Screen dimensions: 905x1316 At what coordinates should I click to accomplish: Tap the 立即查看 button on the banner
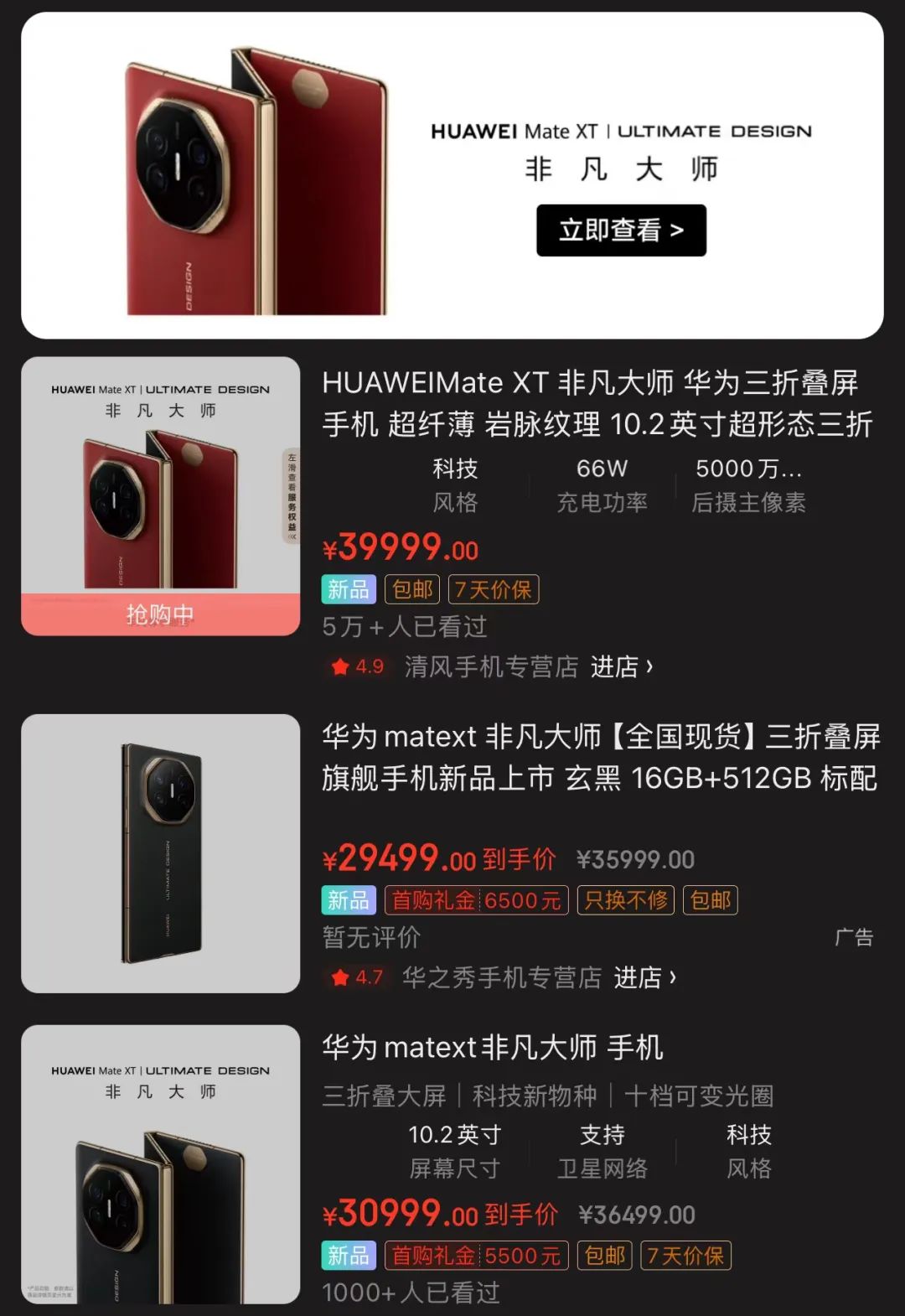click(621, 231)
